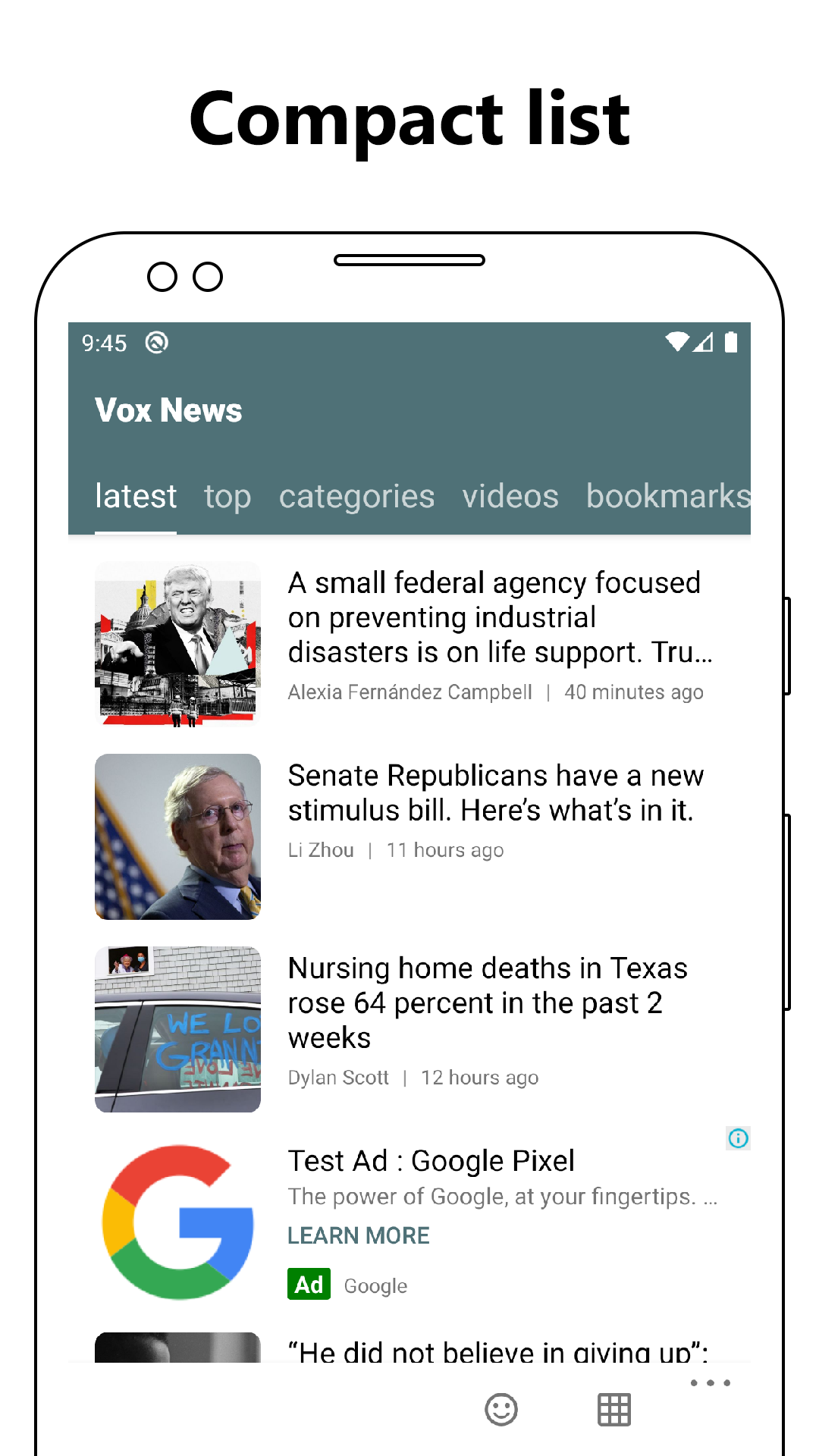
Task: Click LEARN MORE on the Google Pixel ad
Action: (358, 1235)
